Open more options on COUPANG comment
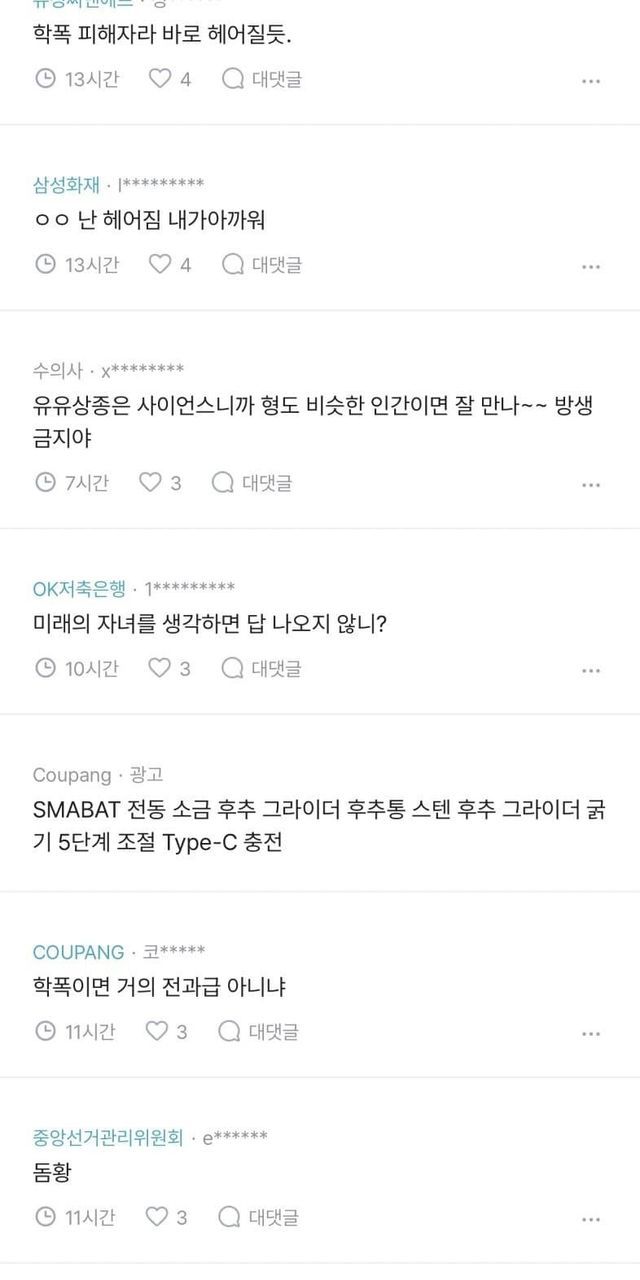The width and height of the screenshot is (640, 1280). [x=591, y=1033]
